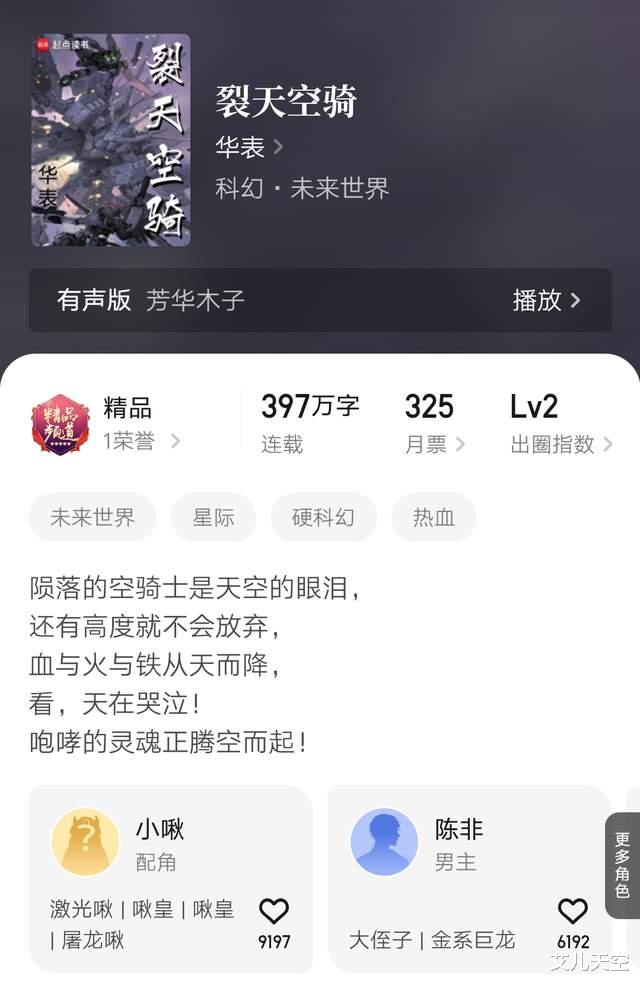Select the 未来世界 tag chip
The image size is (640, 985).
pos(92,518)
